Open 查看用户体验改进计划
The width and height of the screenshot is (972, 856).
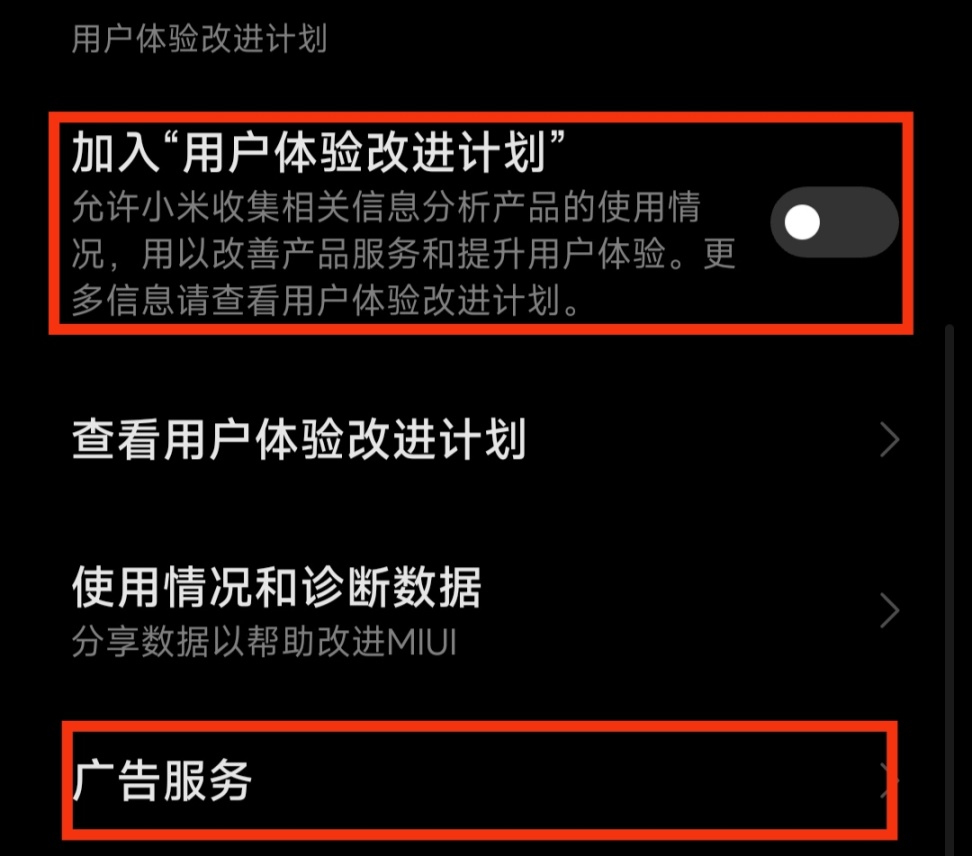click(x=486, y=440)
